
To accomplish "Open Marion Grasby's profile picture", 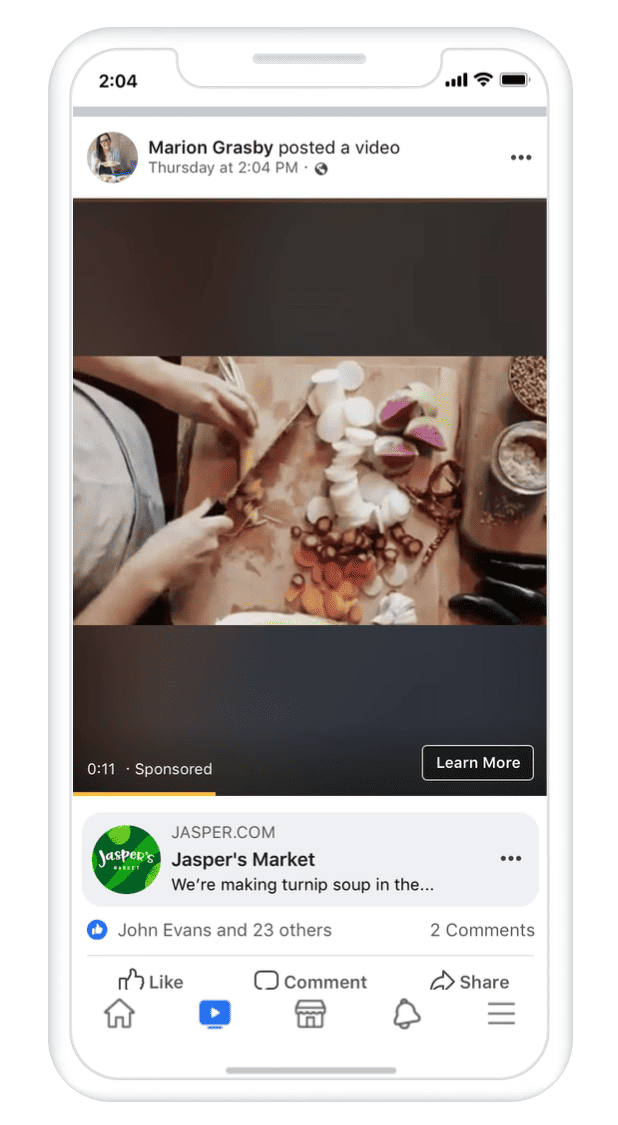I will (112, 157).
